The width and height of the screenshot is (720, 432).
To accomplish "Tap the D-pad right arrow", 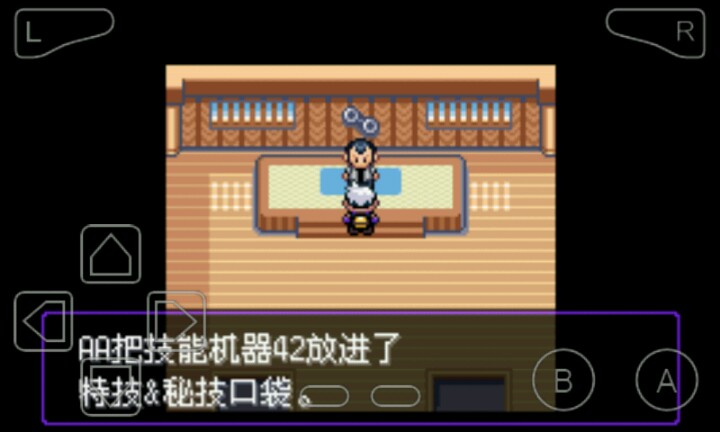I will tap(177, 322).
